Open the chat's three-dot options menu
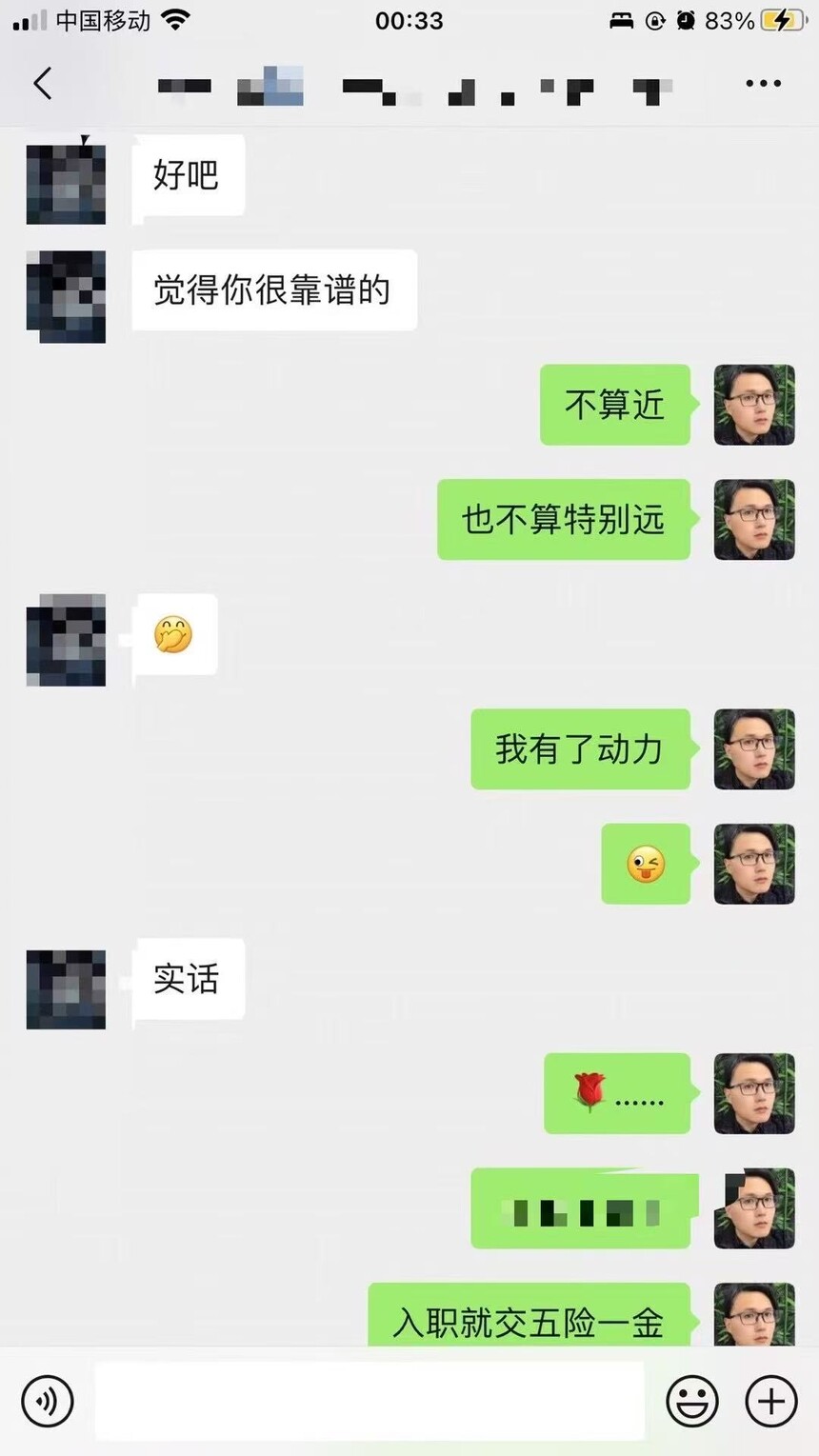The height and width of the screenshot is (1456, 819). 763,84
